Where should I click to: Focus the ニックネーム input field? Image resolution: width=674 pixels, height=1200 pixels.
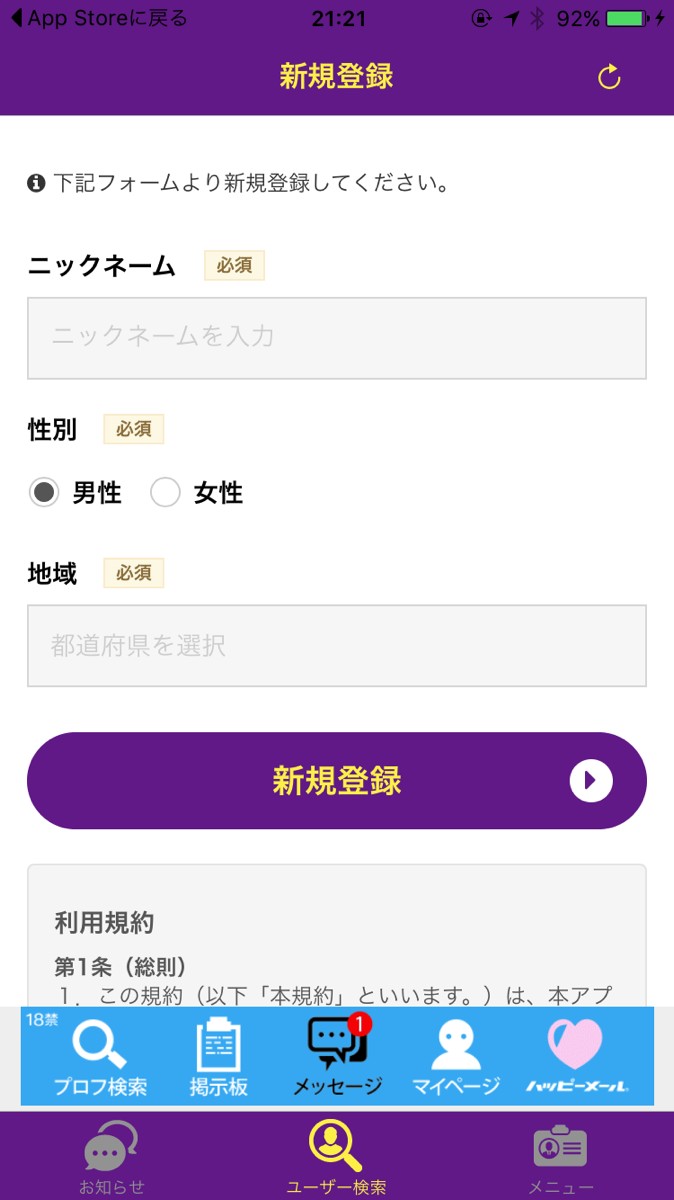click(336, 338)
